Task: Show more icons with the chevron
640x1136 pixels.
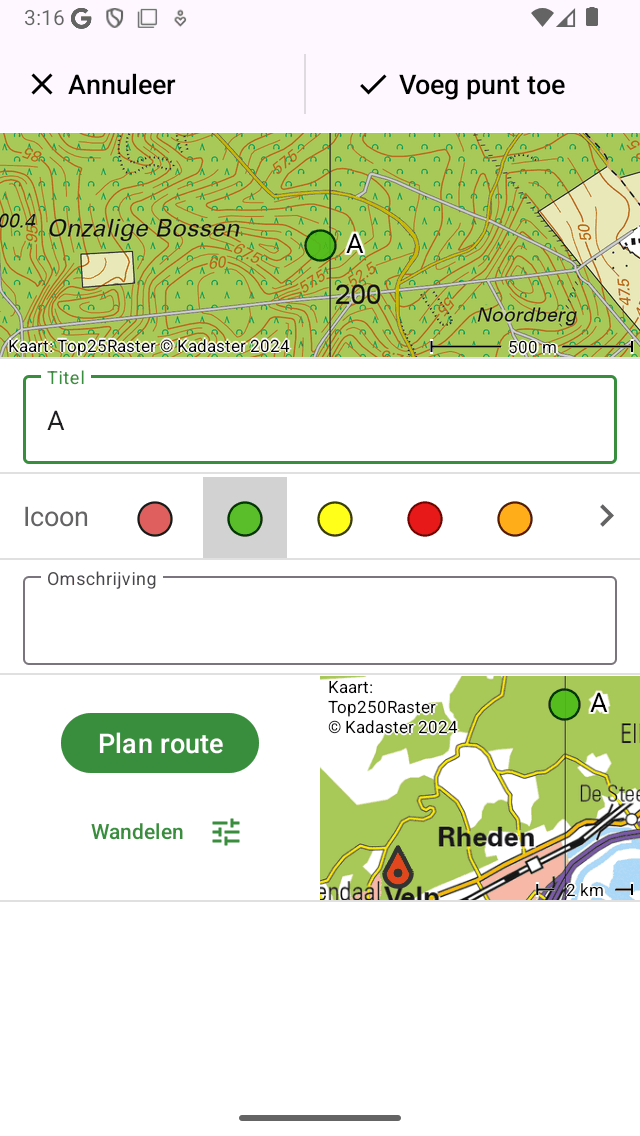Action: [606, 516]
